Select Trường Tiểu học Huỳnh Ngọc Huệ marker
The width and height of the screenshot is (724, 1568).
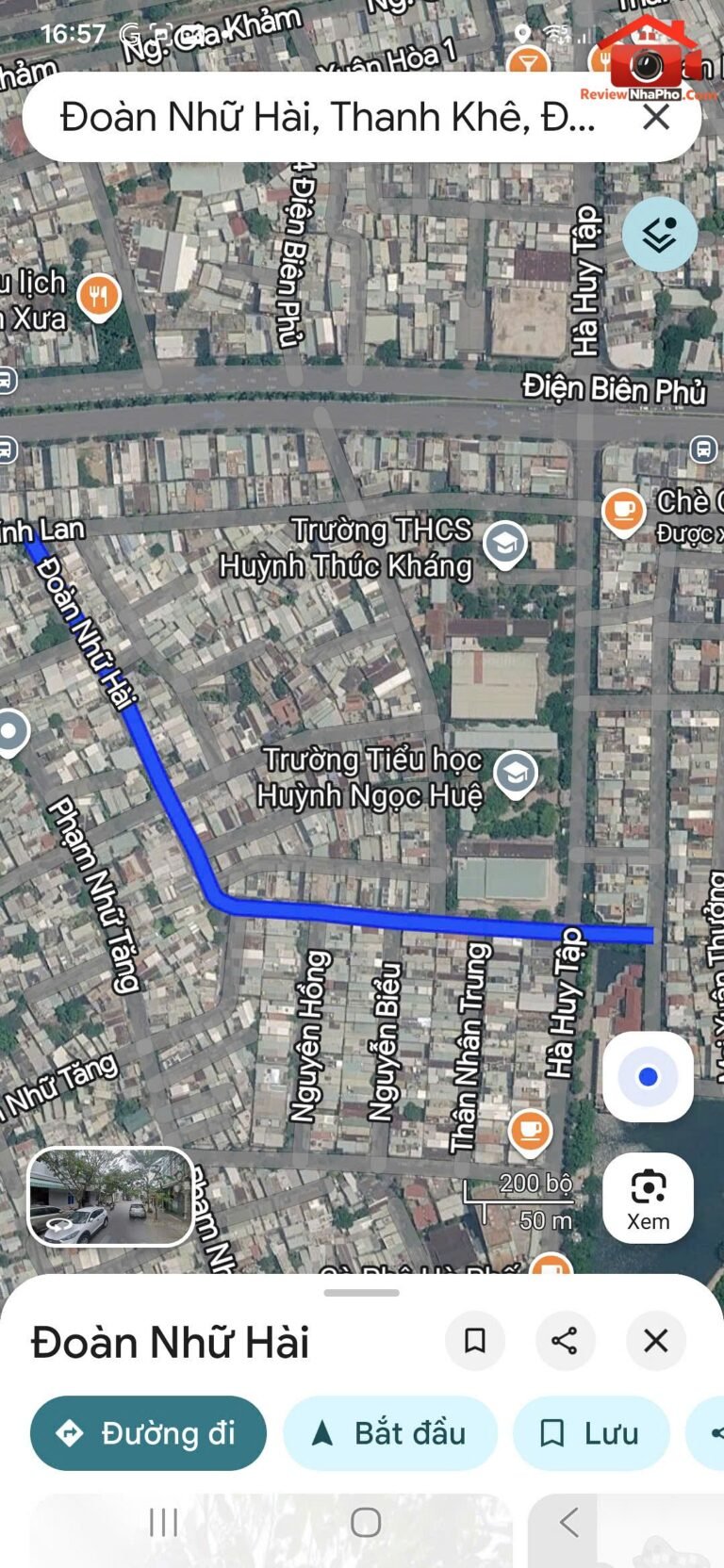[516, 775]
